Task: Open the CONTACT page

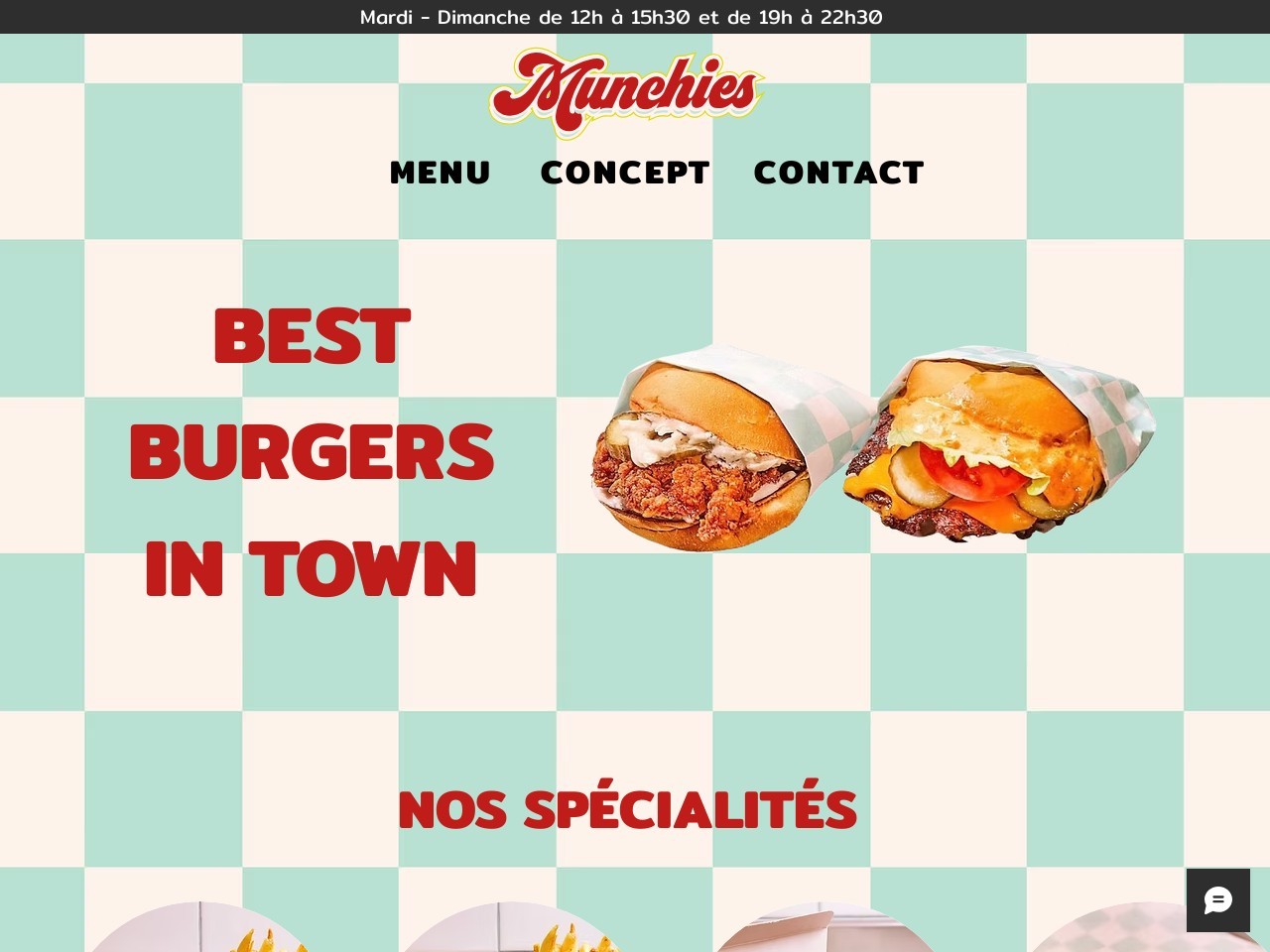Action: 838,173
